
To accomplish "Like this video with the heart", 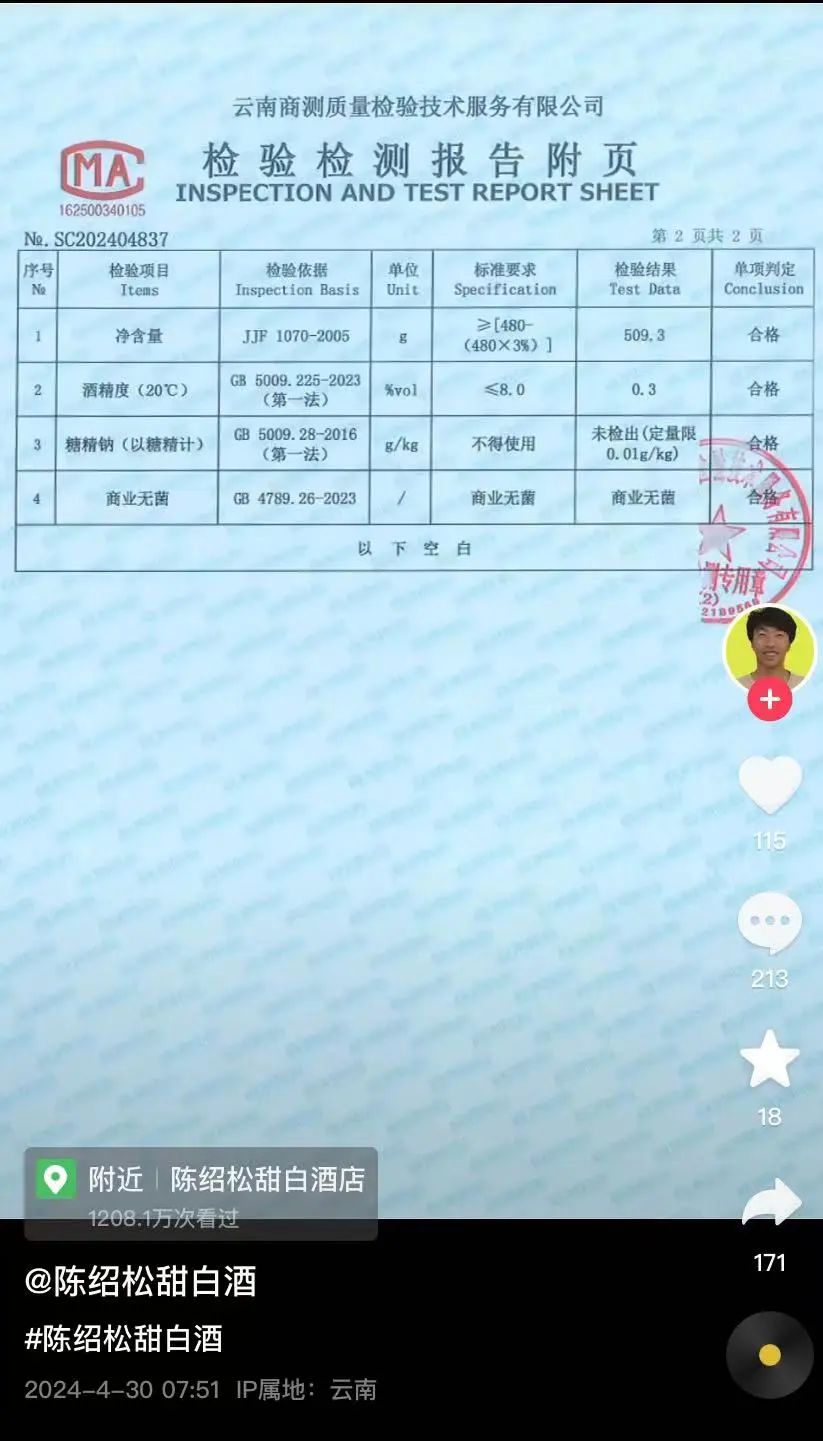I will [x=769, y=785].
